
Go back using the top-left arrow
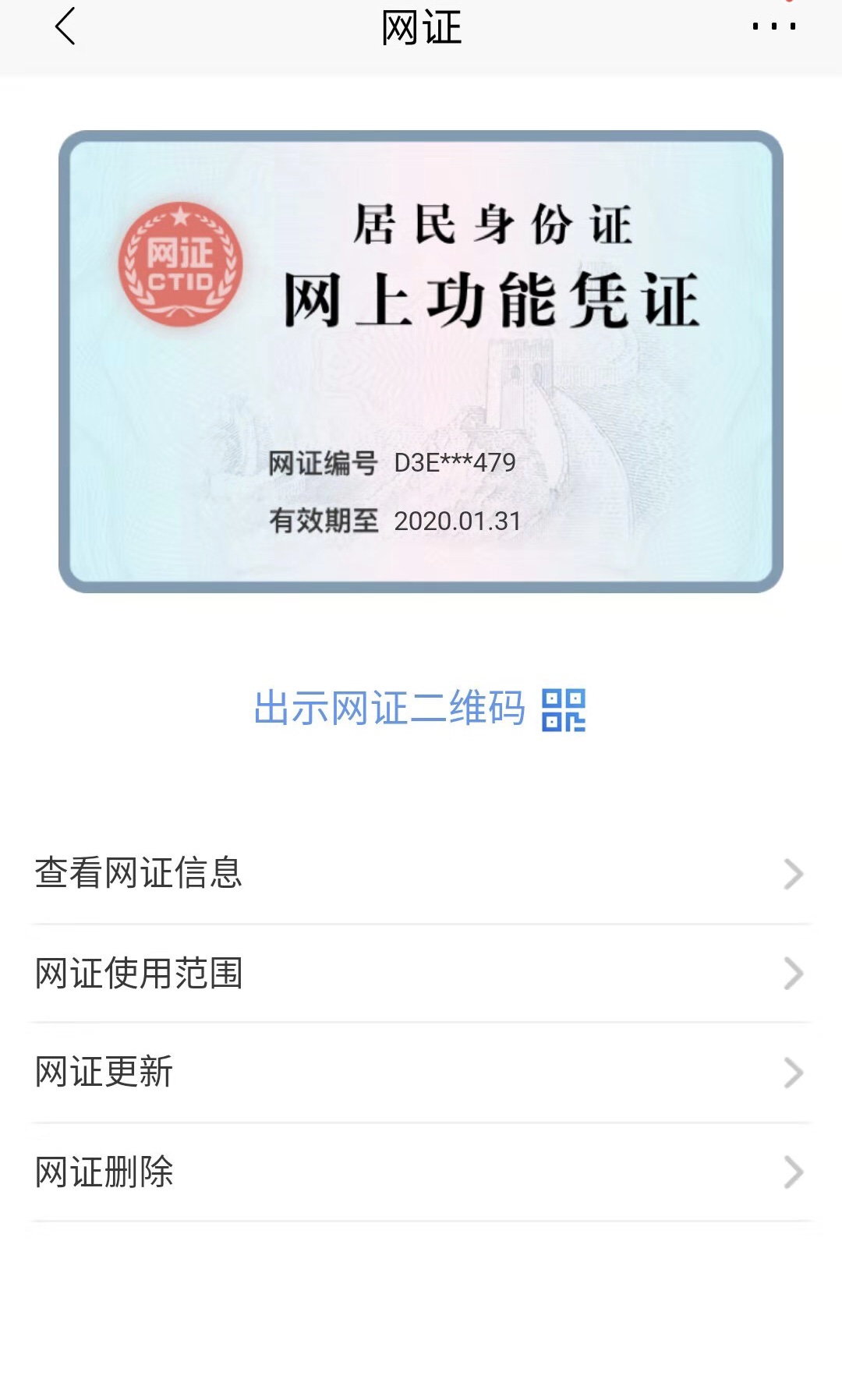pos(65,27)
